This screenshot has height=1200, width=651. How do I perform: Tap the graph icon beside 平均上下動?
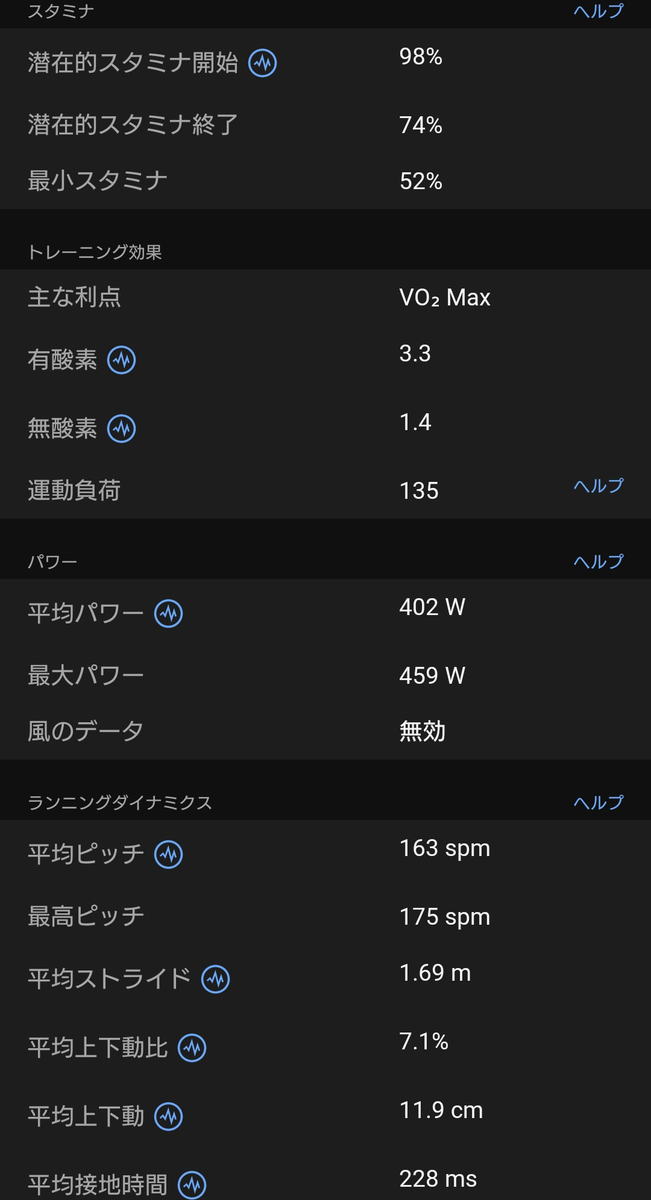point(169,1116)
